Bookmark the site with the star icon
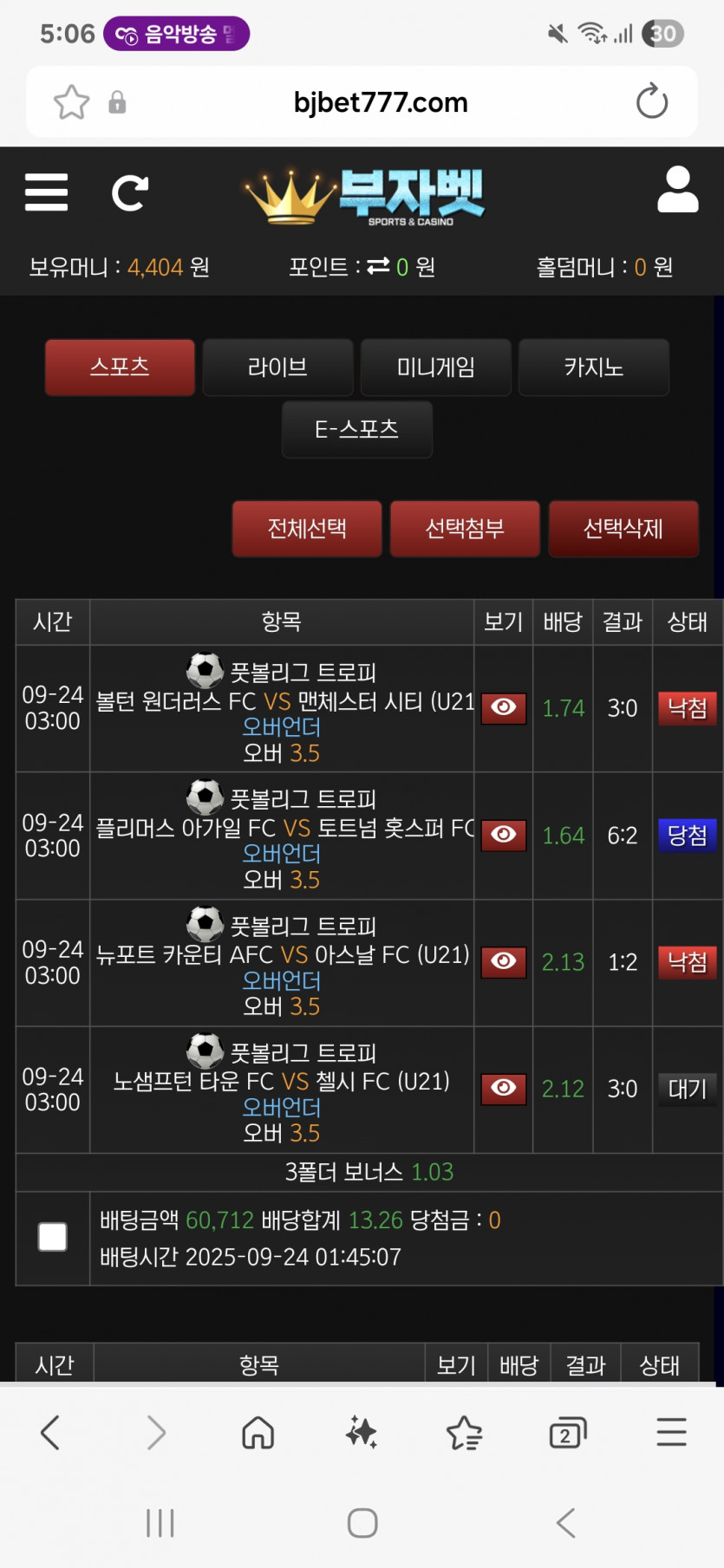The image size is (724, 1568). pos(71,102)
